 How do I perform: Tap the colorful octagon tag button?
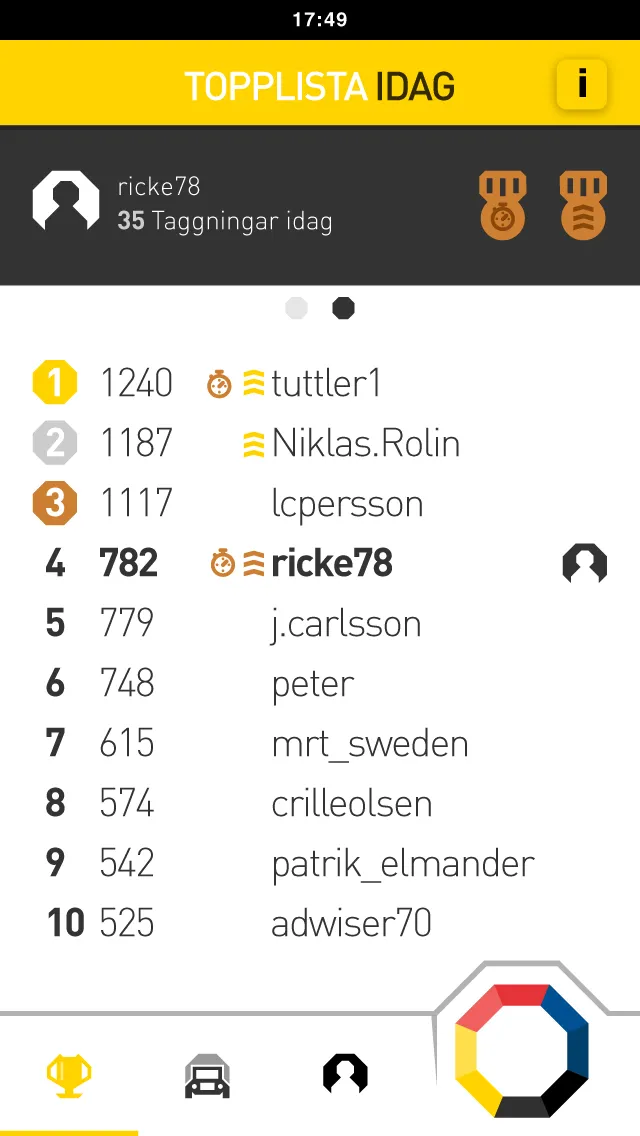click(x=521, y=1051)
